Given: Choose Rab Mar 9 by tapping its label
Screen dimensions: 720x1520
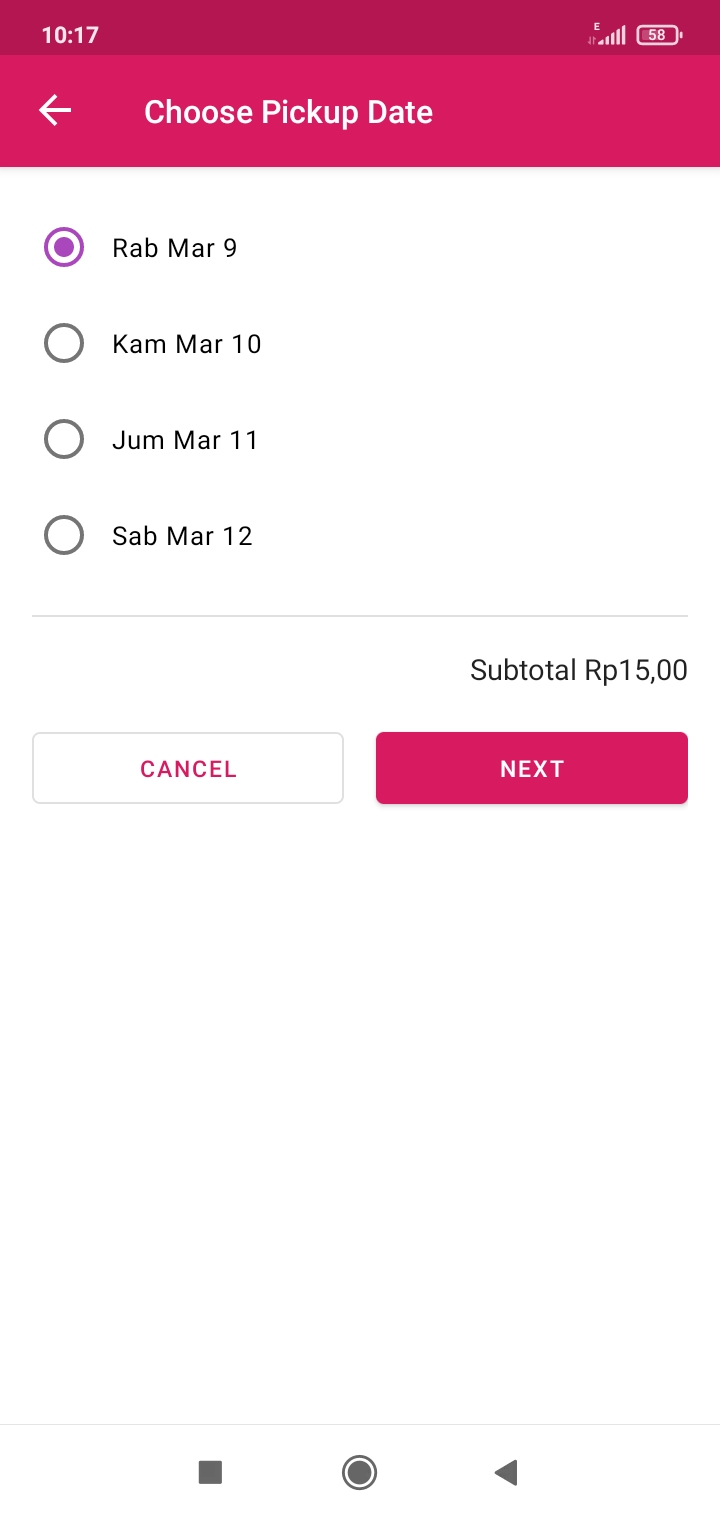Looking at the screenshot, I should (x=174, y=247).
